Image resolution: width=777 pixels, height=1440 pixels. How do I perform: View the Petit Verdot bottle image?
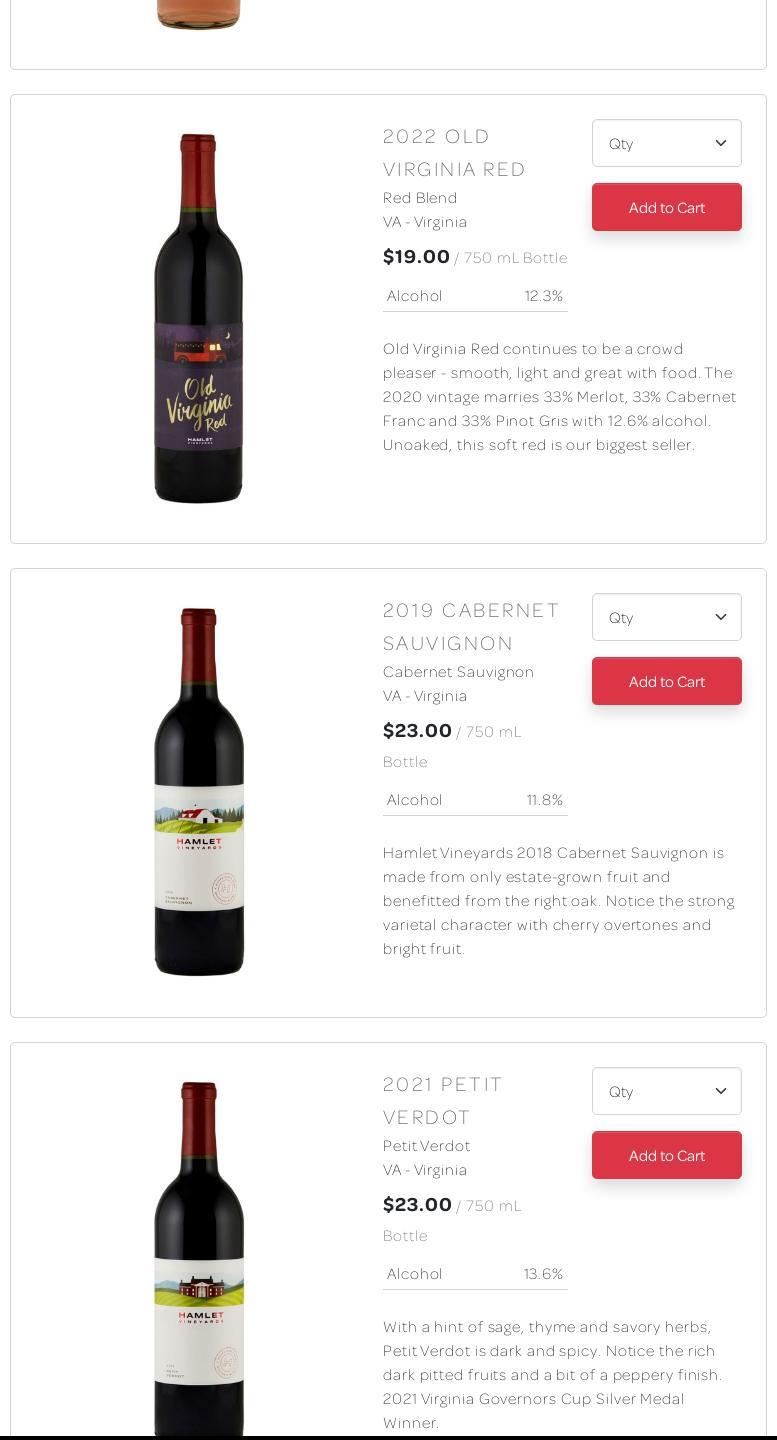pos(198,1260)
